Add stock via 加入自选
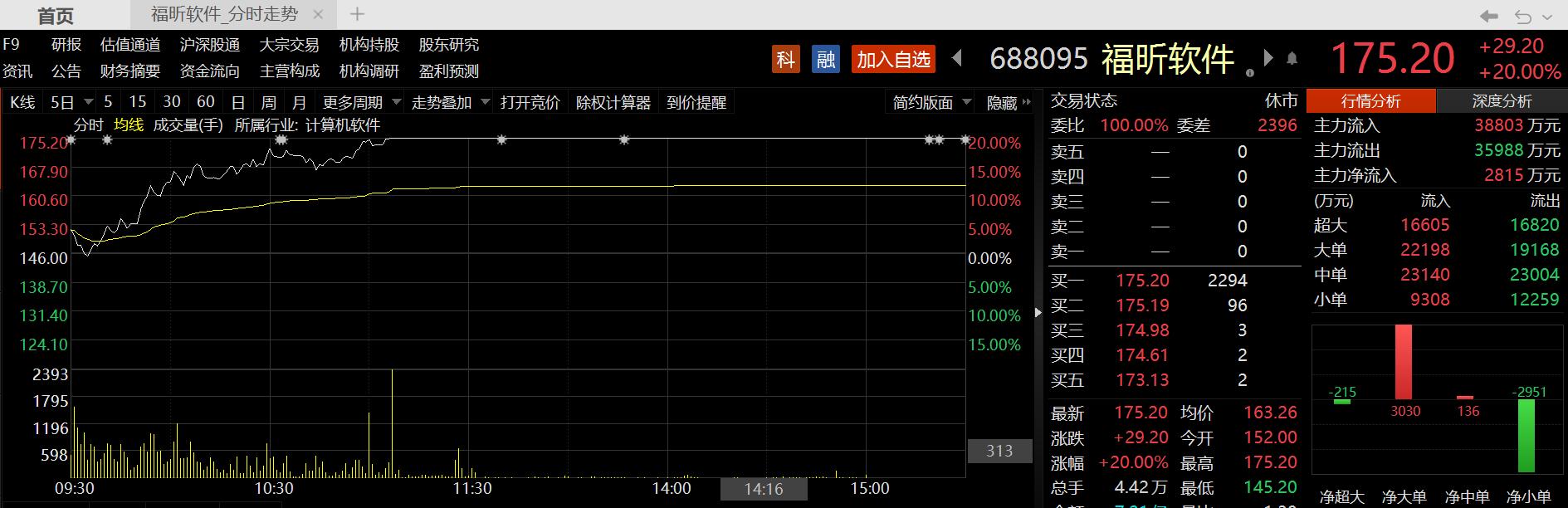 [893, 59]
